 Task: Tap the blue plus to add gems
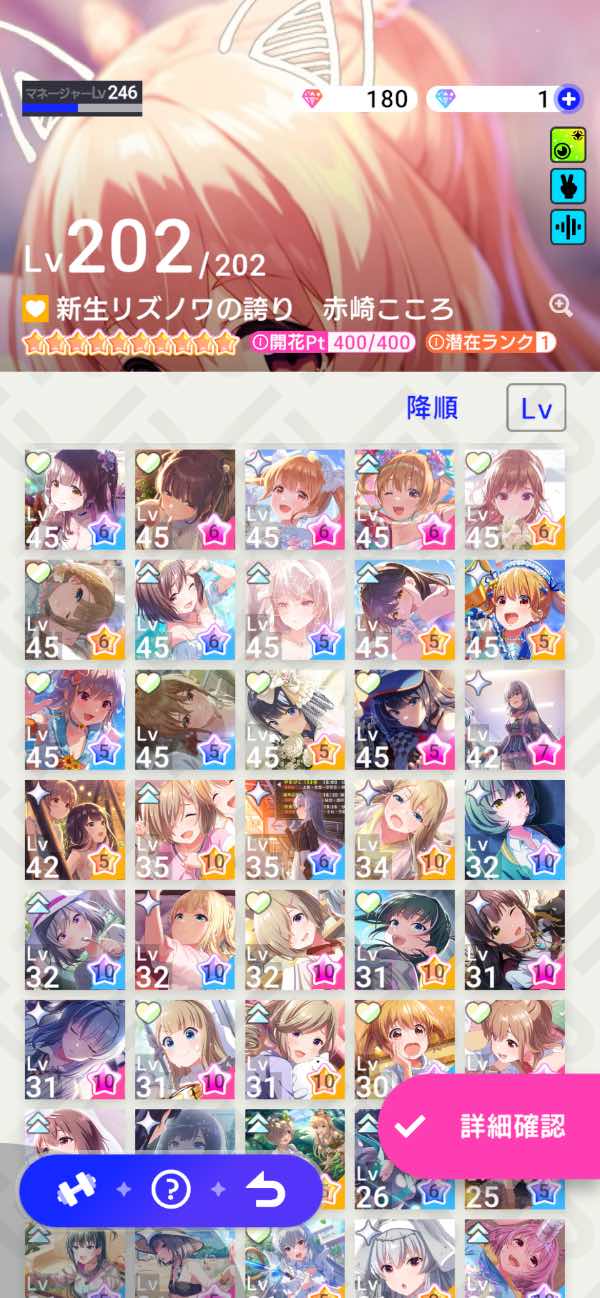coord(569,98)
